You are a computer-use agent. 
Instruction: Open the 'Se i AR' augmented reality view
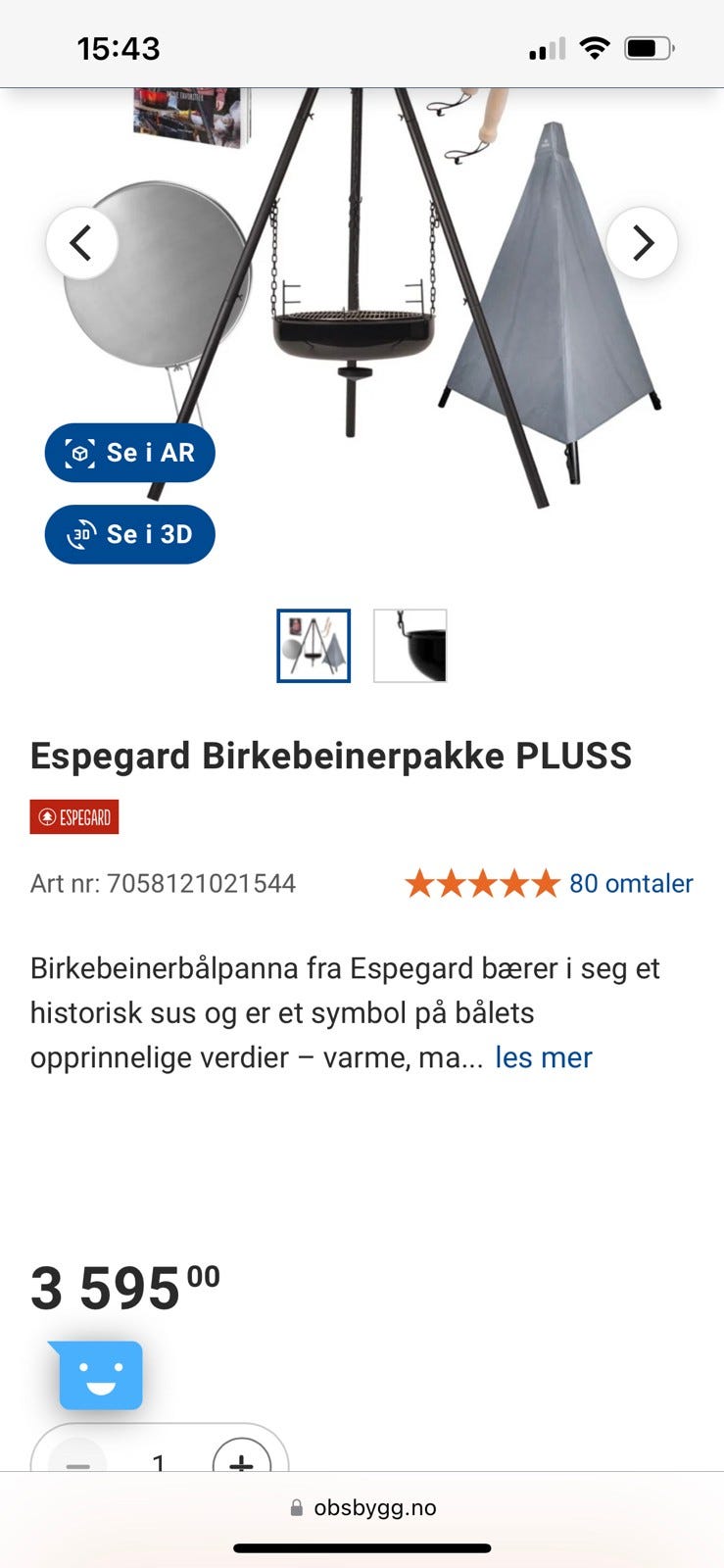(x=129, y=452)
